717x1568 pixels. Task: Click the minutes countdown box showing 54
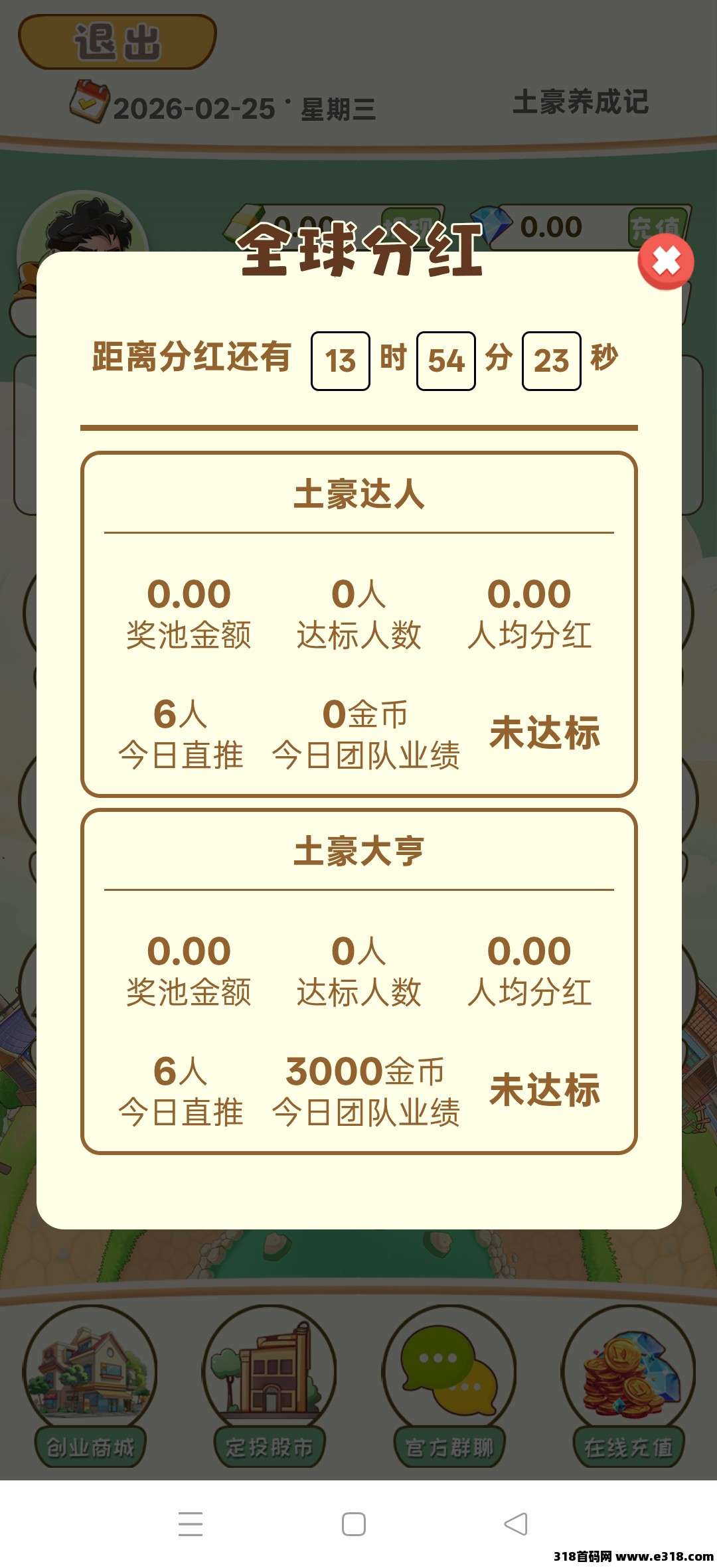pos(446,360)
